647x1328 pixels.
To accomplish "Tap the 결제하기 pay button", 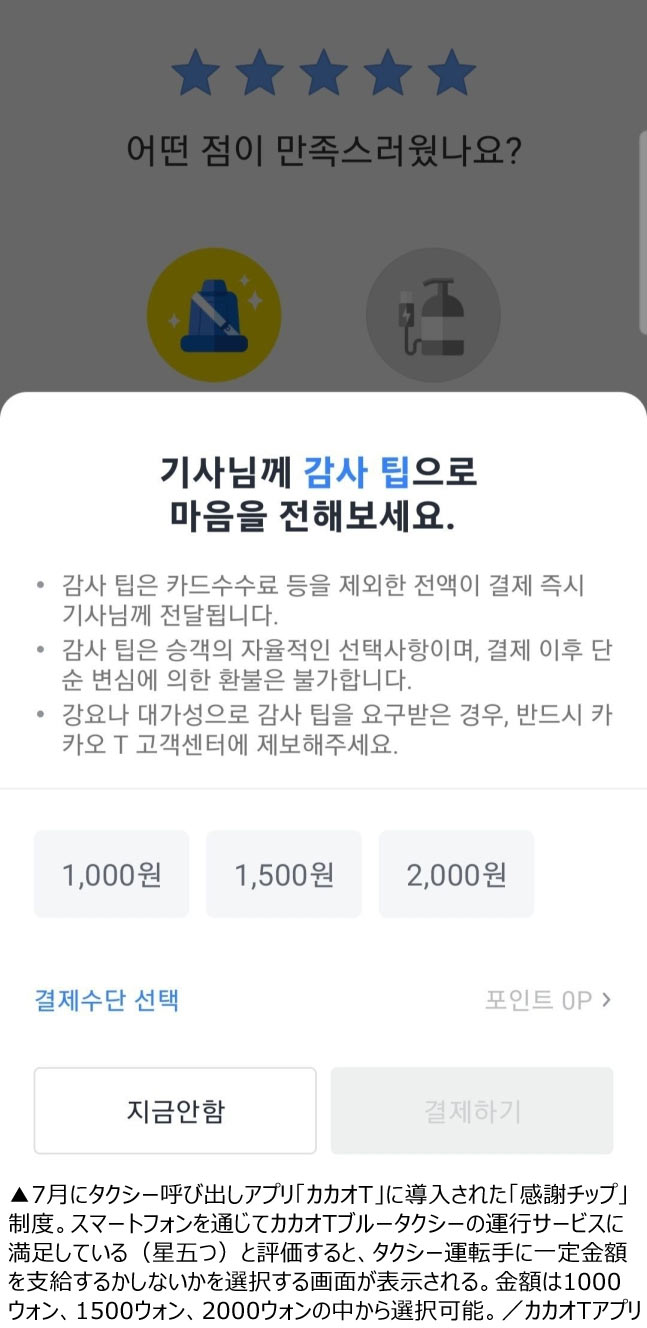I will [x=472, y=1111].
